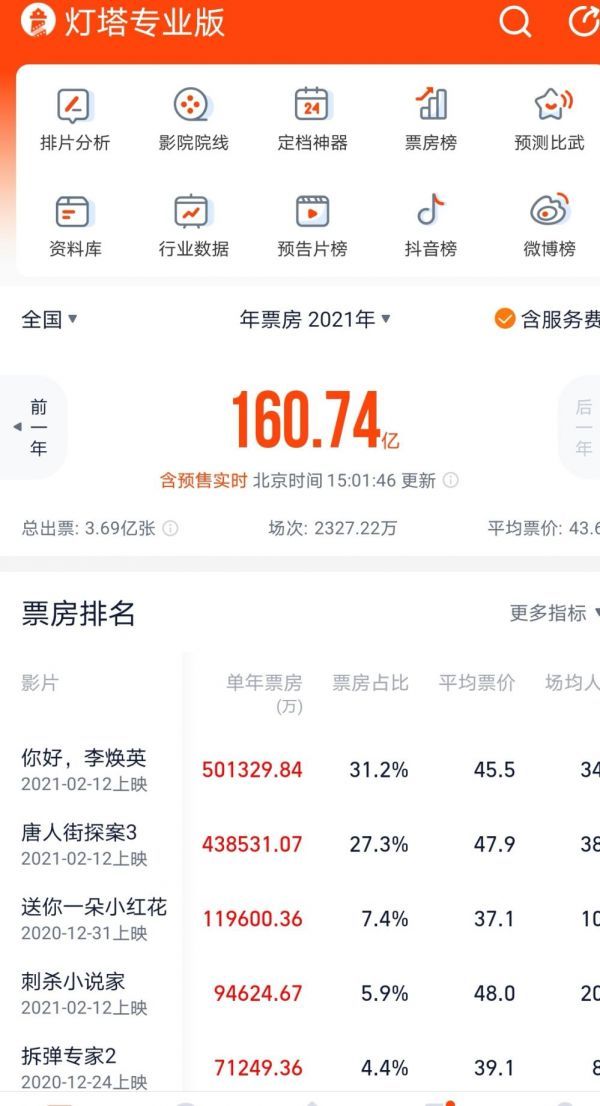
Task: Change year via 年票房 2021年 dropdown
Action: pos(314,320)
